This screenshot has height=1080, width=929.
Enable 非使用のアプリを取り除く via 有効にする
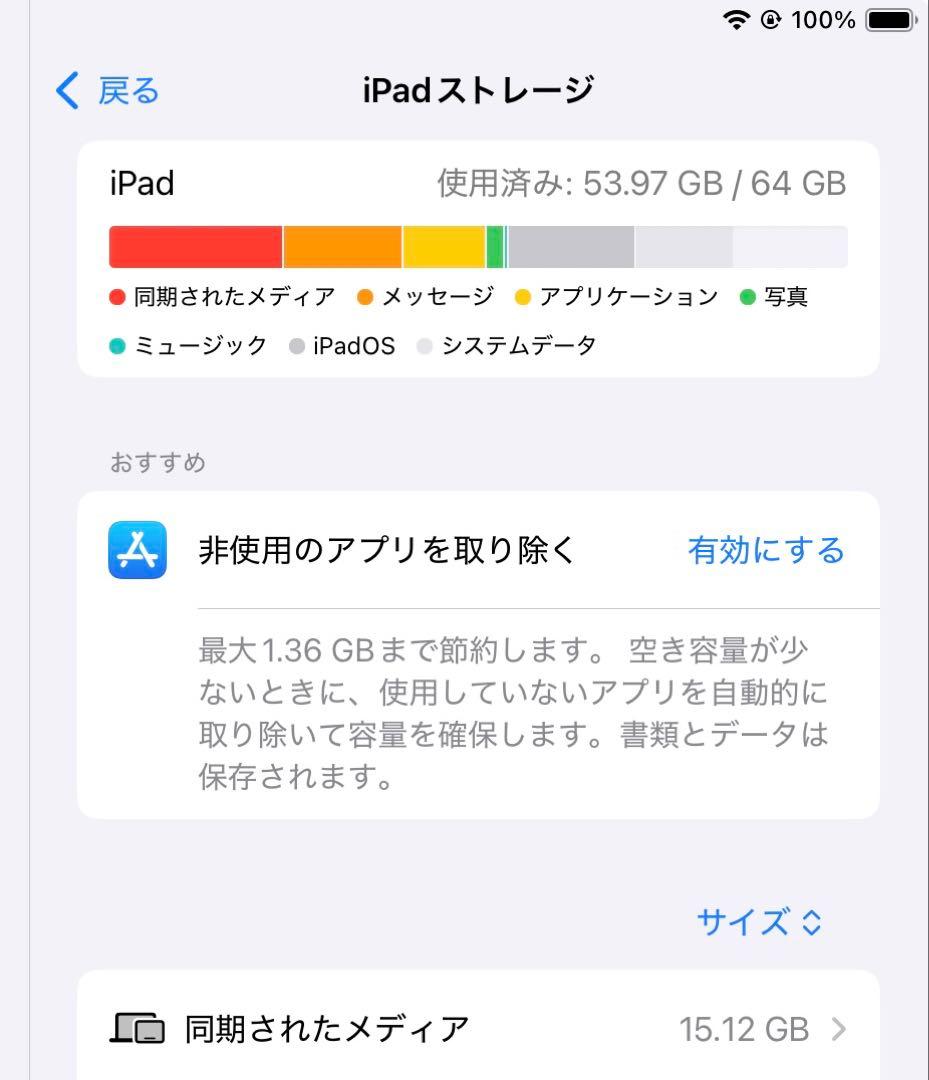tap(767, 550)
